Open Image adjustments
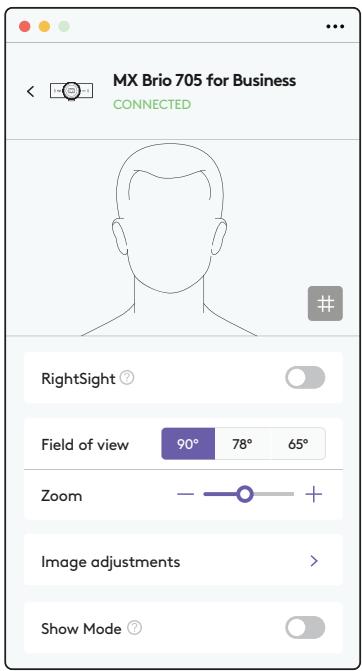This screenshot has width=362, height=671. click(183, 561)
